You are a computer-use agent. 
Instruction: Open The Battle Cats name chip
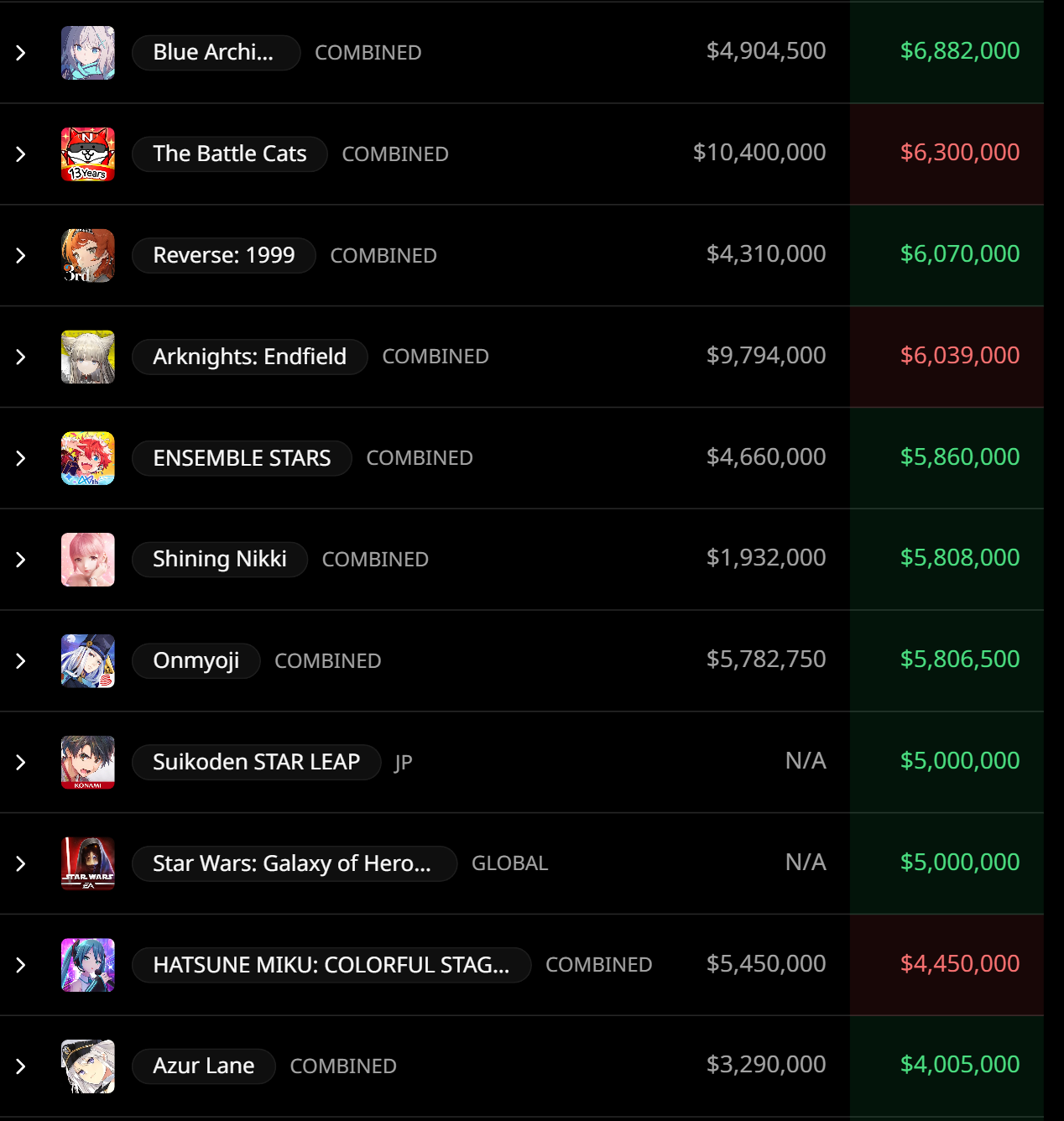(x=229, y=154)
